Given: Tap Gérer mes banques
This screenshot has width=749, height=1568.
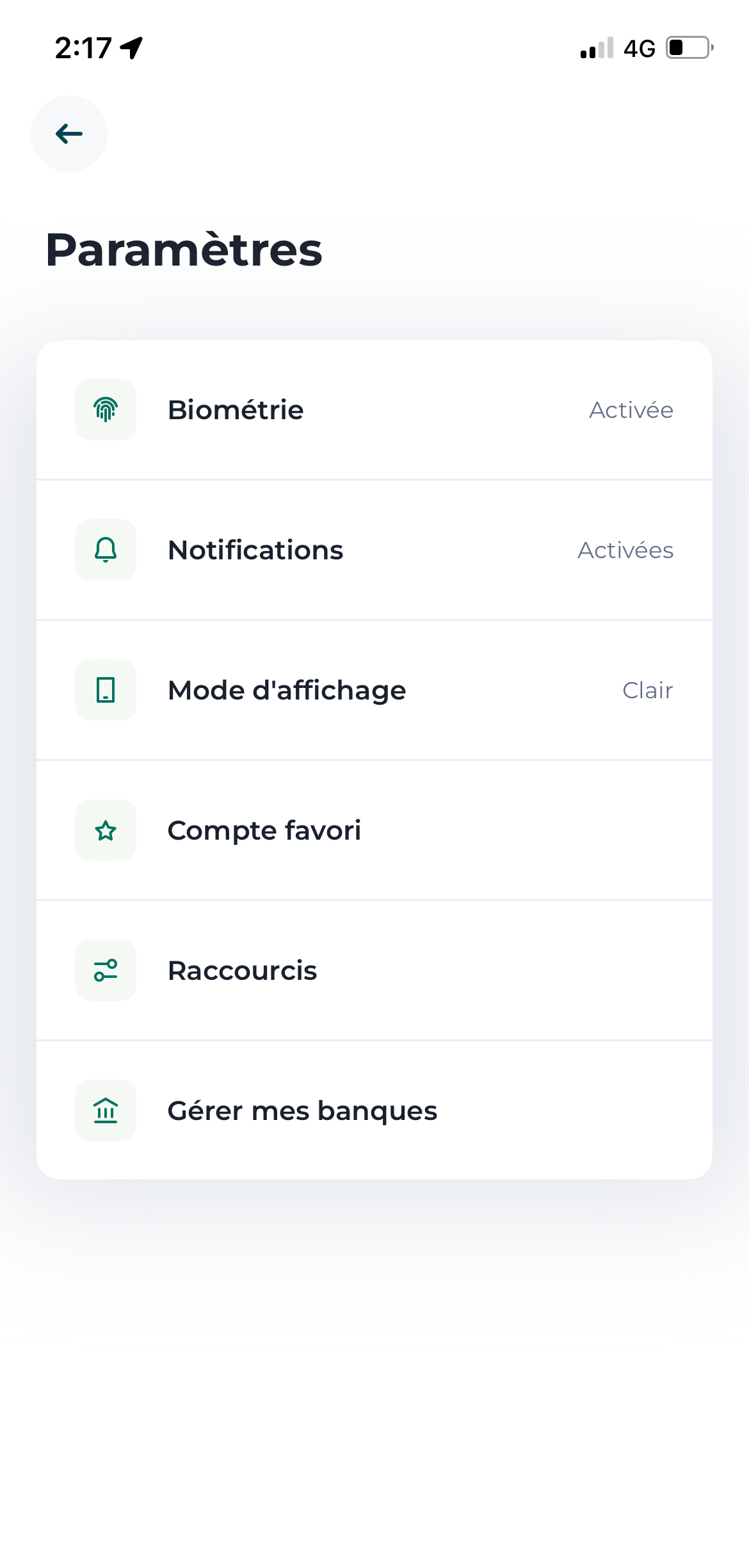Looking at the screenshot, I should coord(374,1111).
